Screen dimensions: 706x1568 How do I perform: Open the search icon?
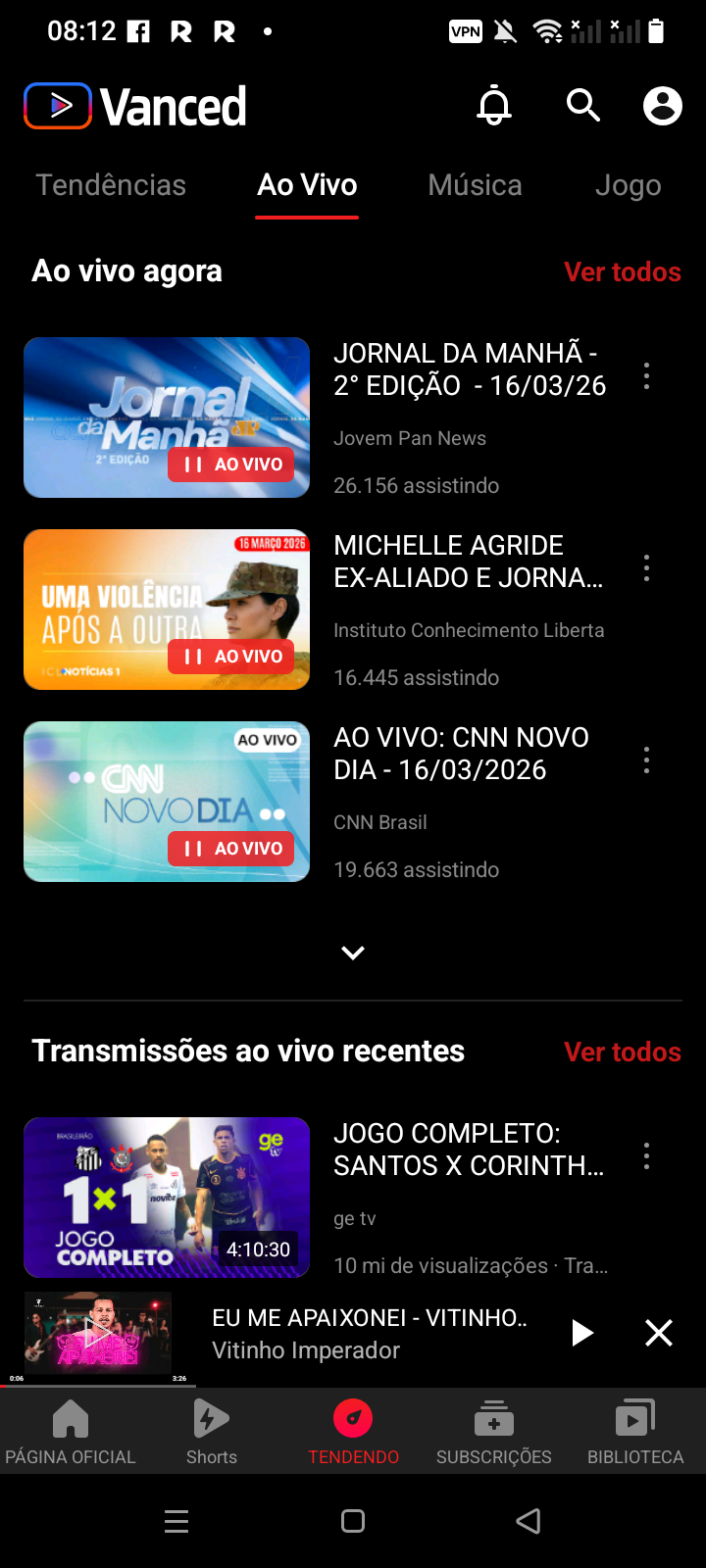pyautogui.click(x=583, y=105)
